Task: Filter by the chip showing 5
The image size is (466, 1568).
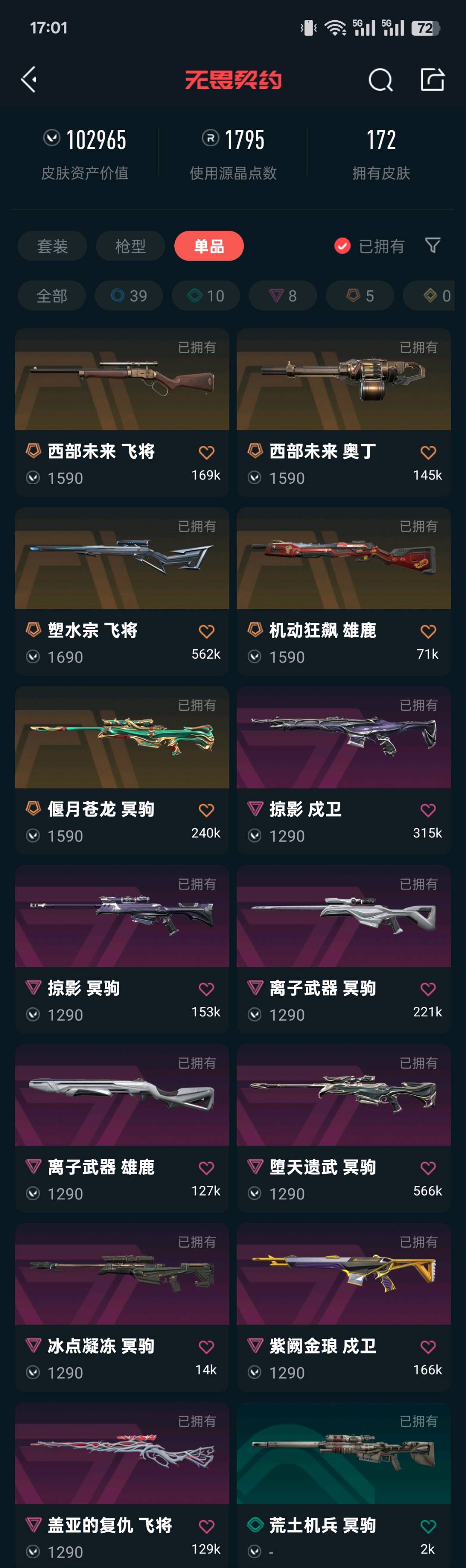Action: [x=360, y=296]
